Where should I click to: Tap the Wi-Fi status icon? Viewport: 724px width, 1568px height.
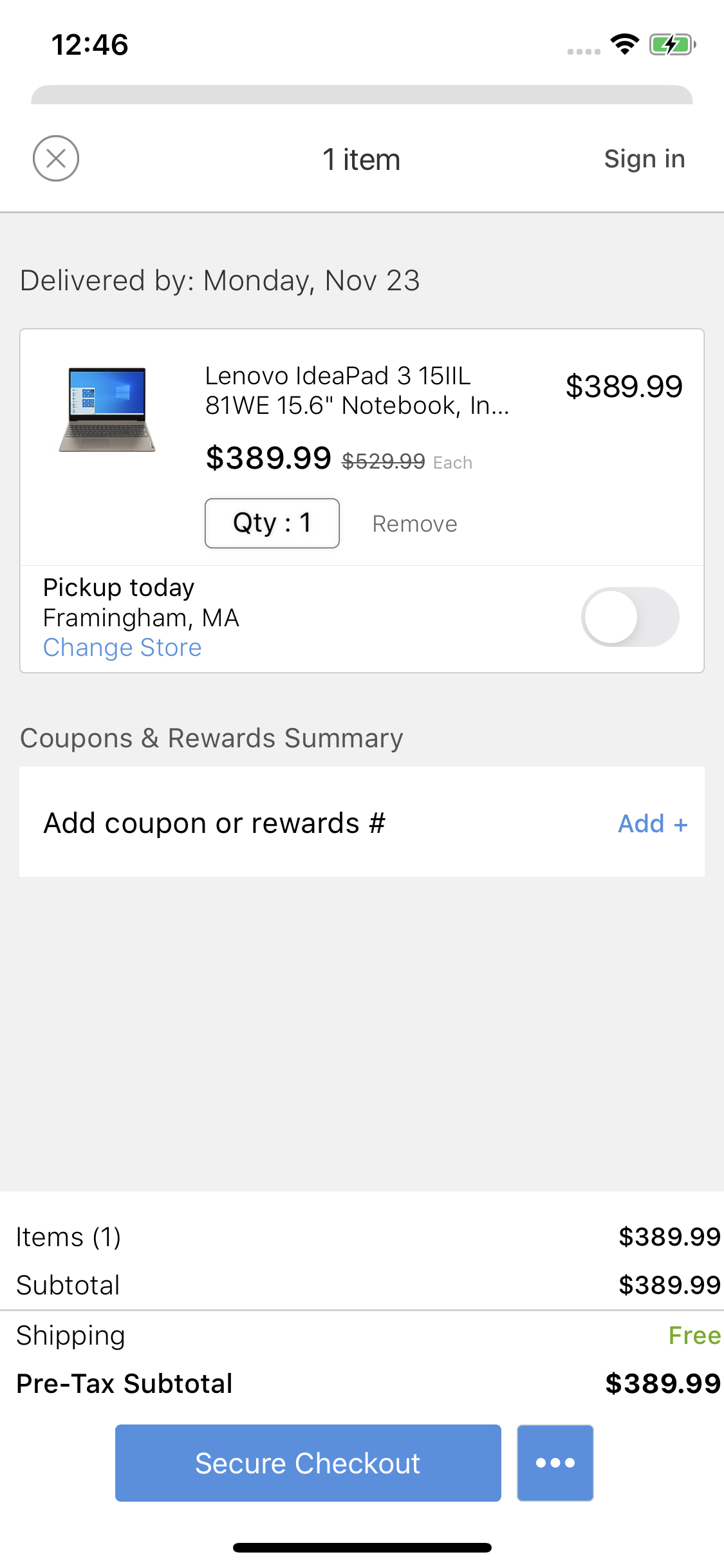624,44
